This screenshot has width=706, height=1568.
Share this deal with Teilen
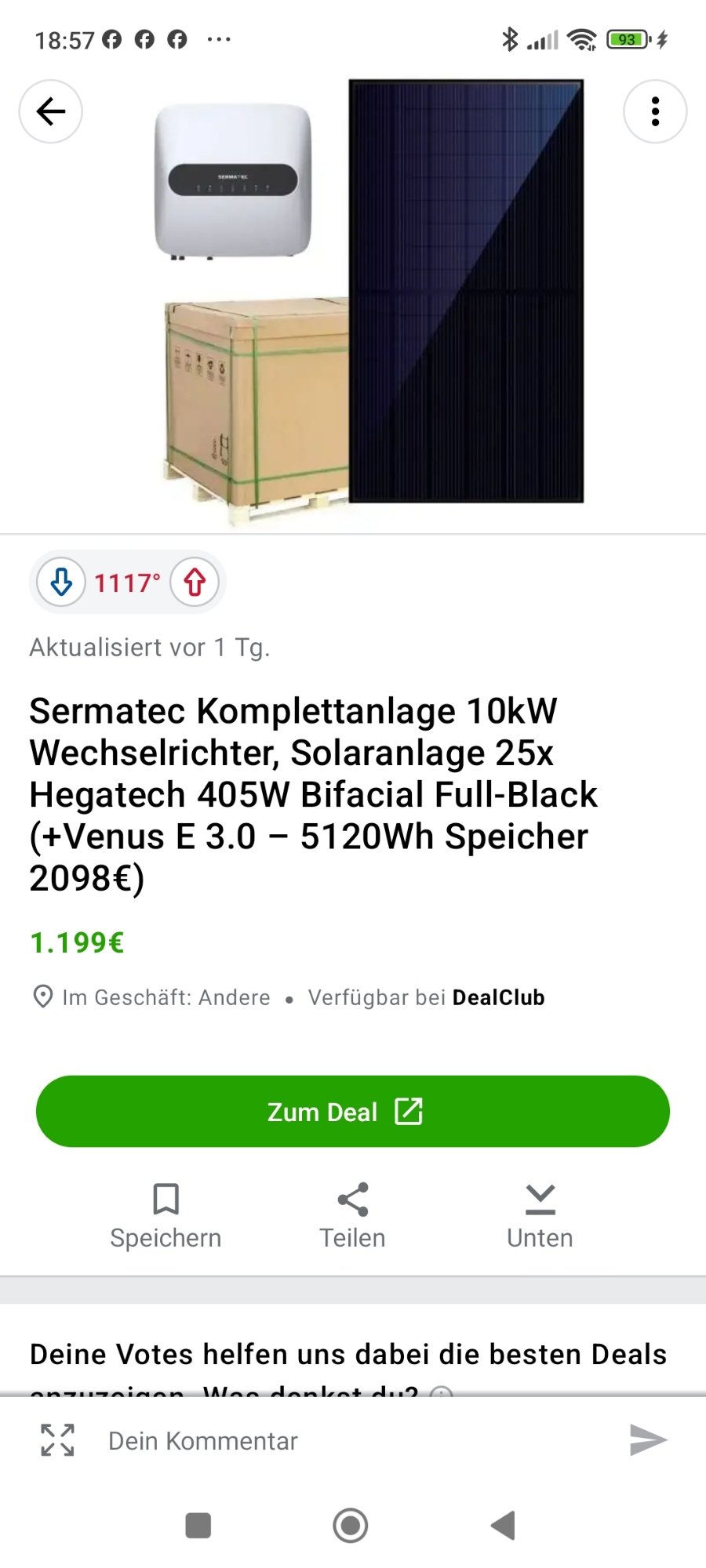click(352, 1215)
